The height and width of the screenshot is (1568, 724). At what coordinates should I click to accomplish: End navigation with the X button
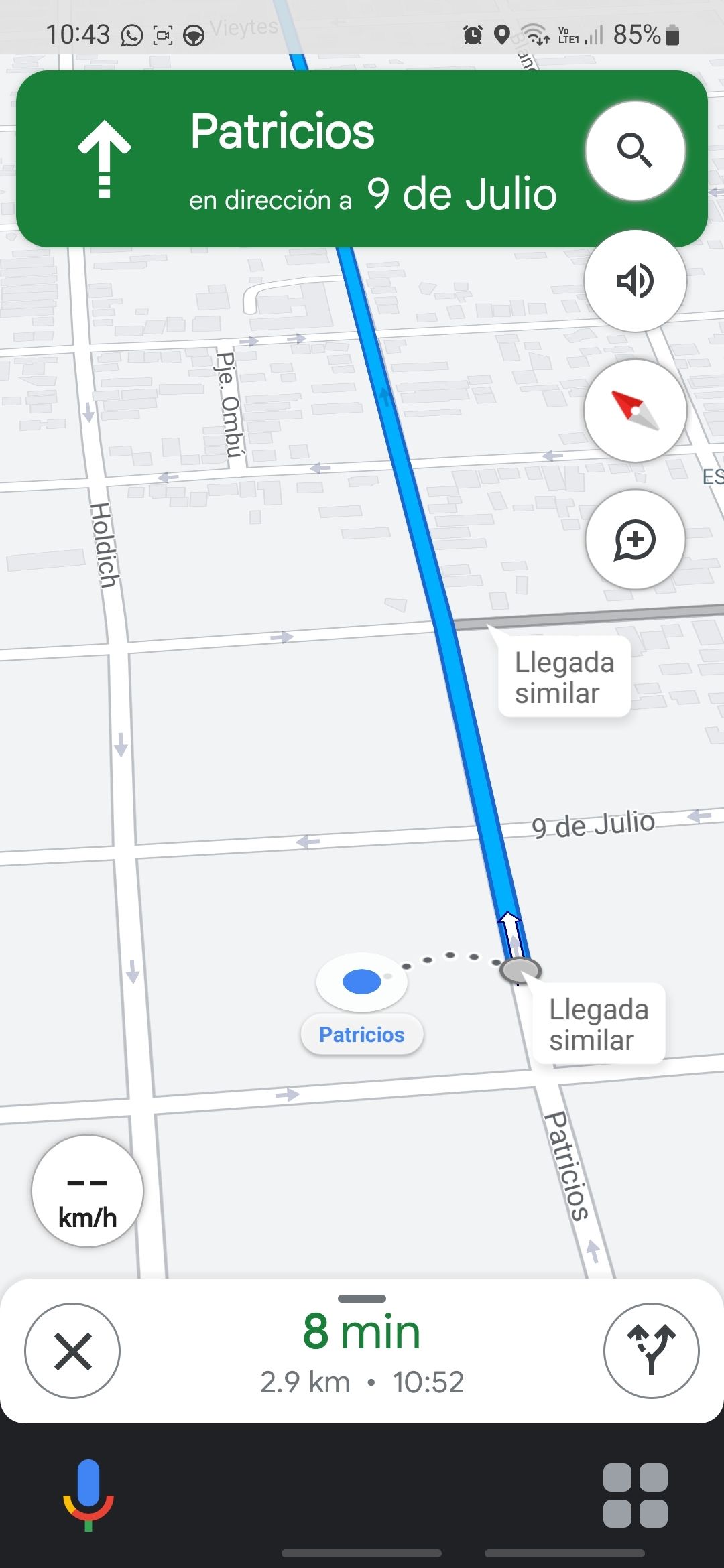tap(72, 1352)
